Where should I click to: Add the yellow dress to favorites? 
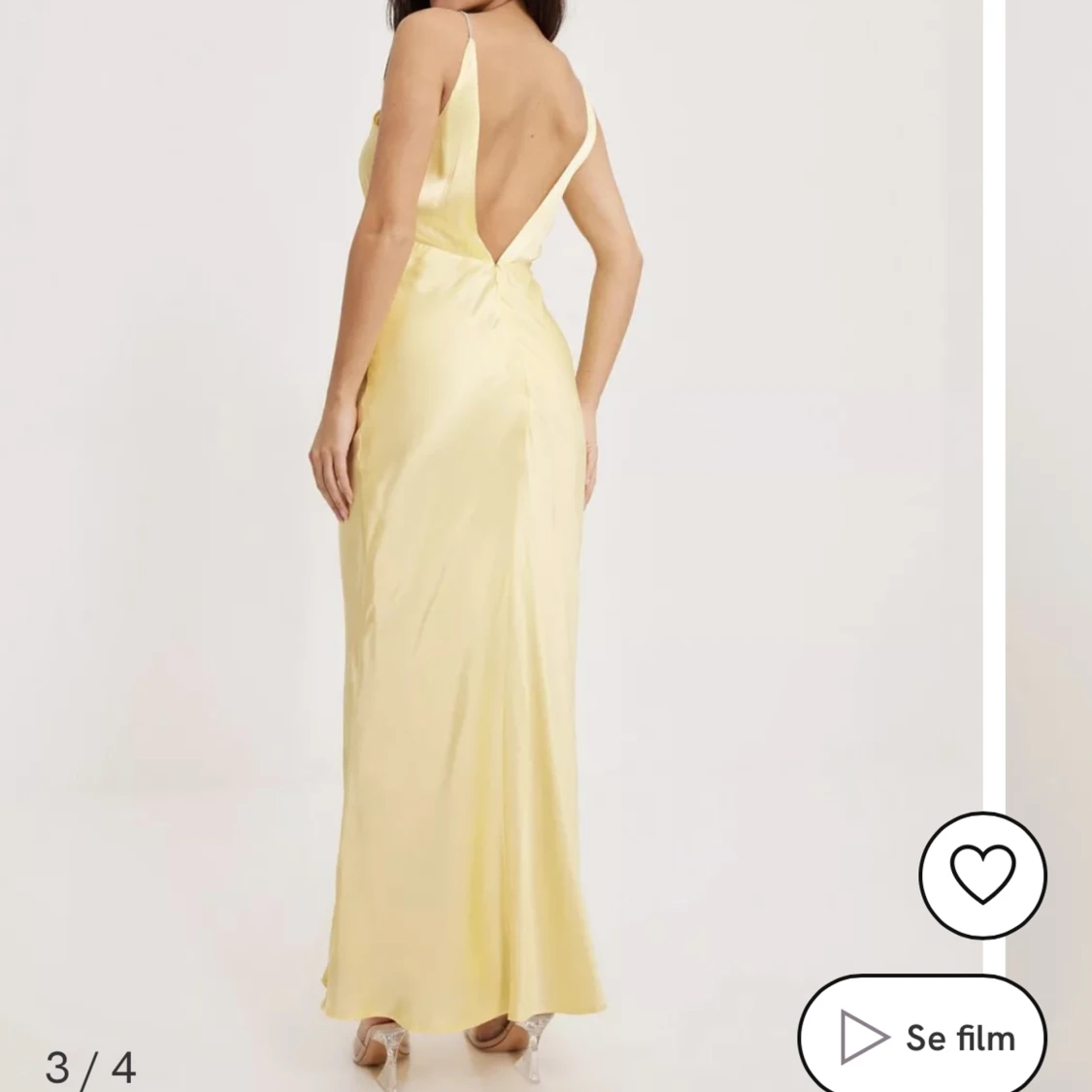pyautogui.click(x=982, y=875)
